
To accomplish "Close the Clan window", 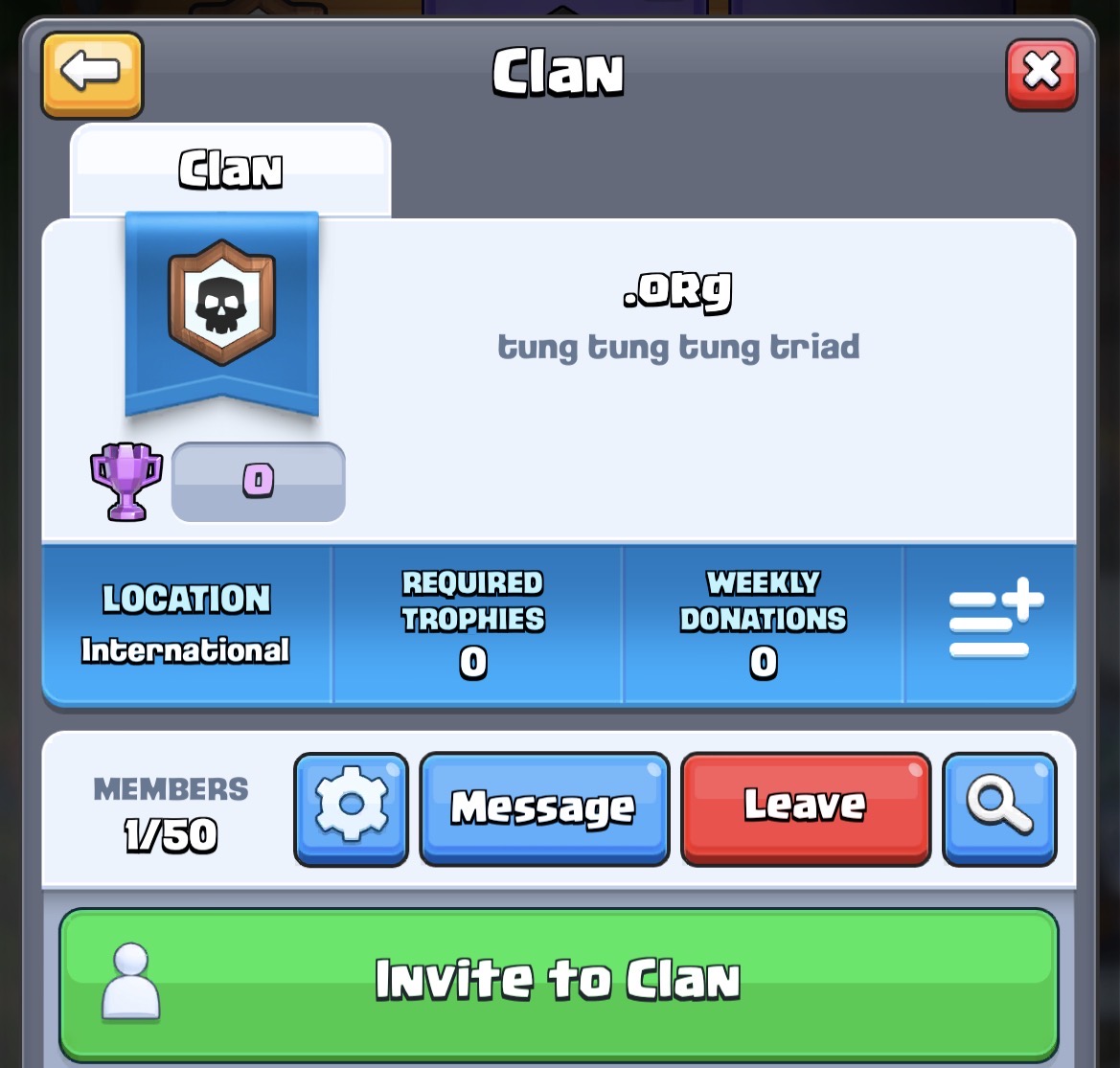I will (x=1041, y=74).
